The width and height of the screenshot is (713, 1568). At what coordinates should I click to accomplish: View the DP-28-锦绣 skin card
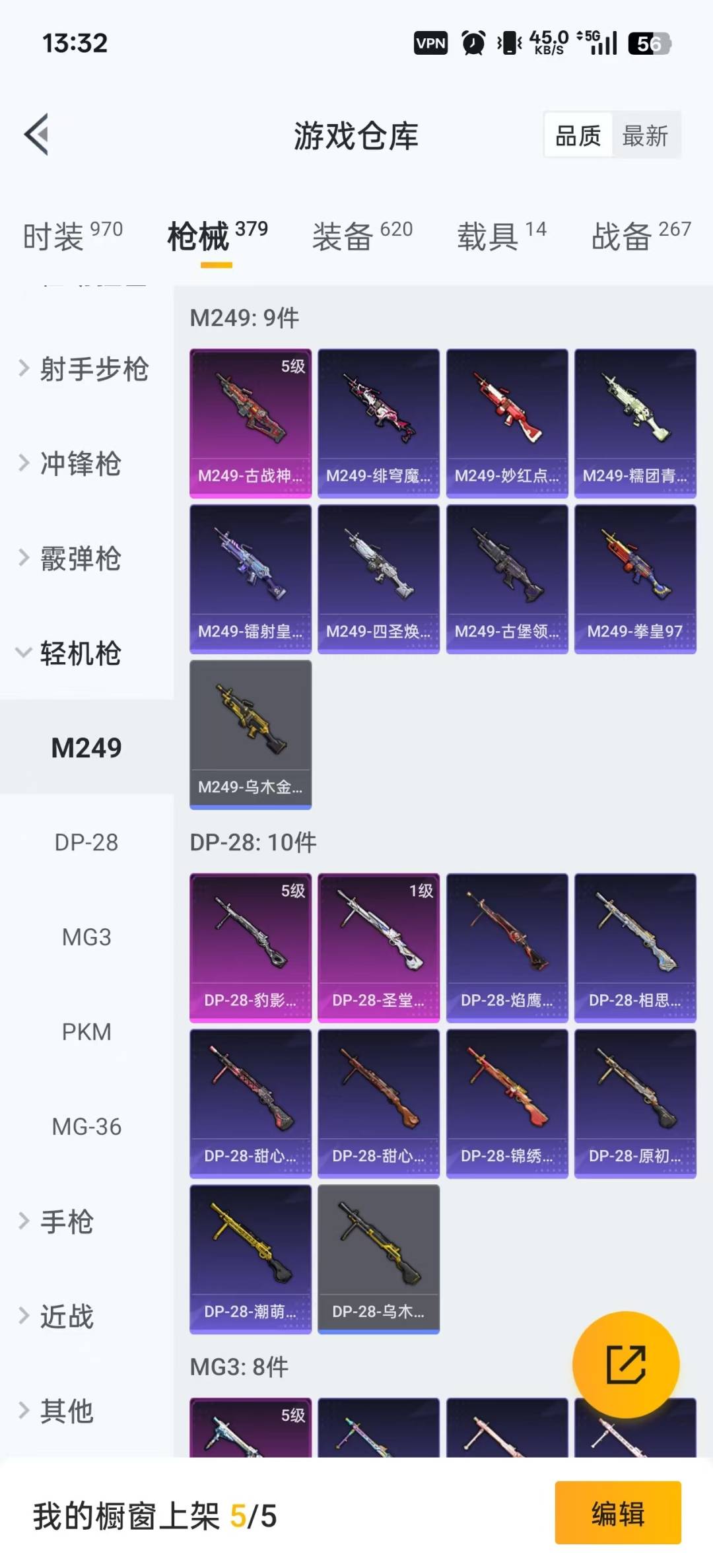tap(507, 1103)
